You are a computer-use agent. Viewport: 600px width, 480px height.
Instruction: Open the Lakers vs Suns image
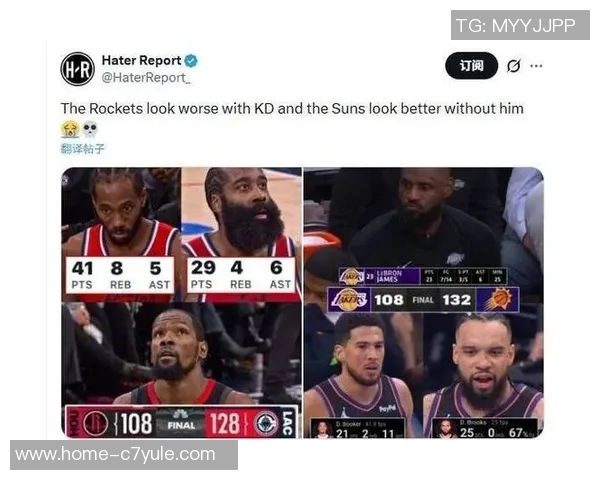423,302
